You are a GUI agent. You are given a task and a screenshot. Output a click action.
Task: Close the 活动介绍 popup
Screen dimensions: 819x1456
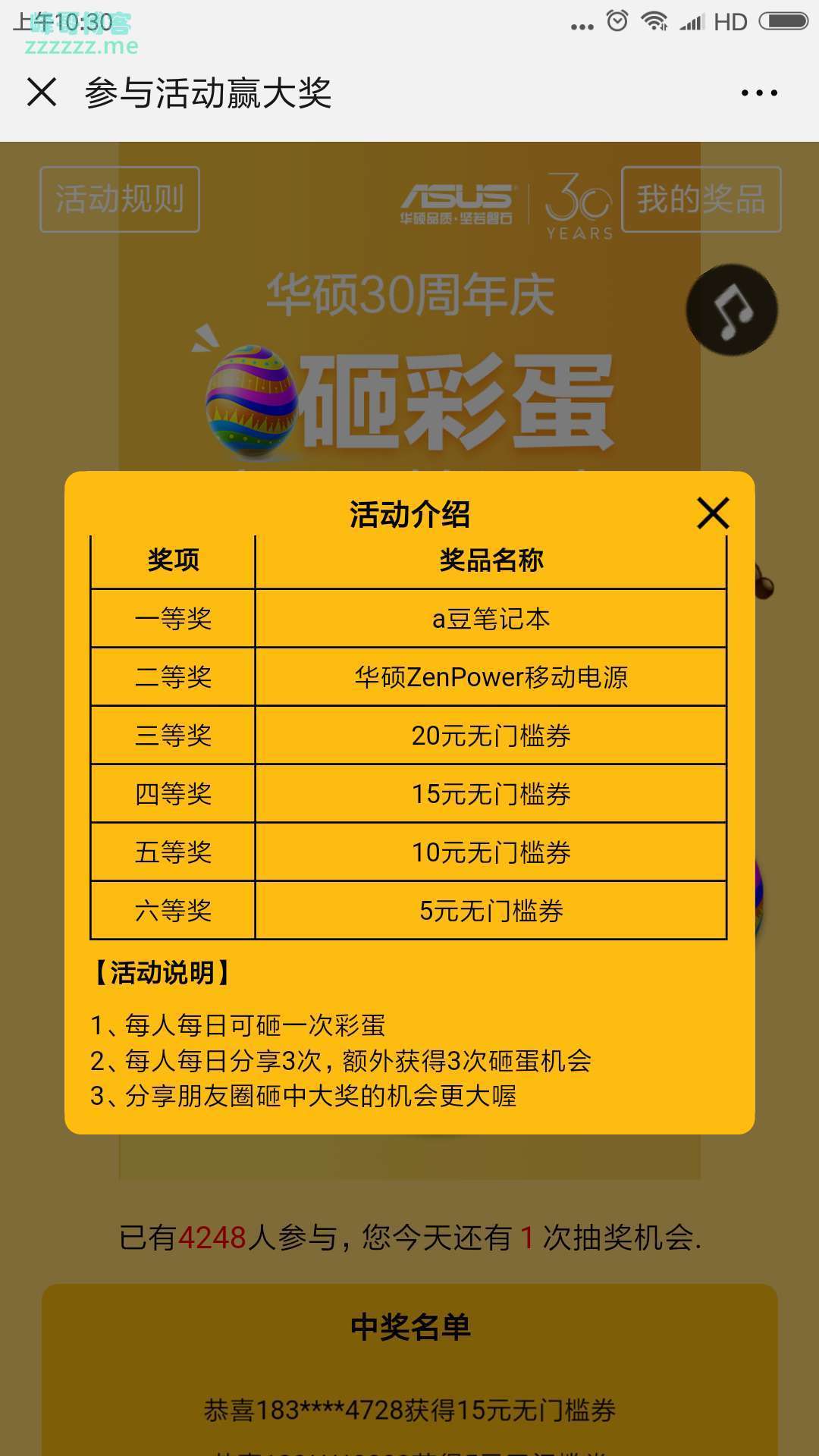(713, 513)
